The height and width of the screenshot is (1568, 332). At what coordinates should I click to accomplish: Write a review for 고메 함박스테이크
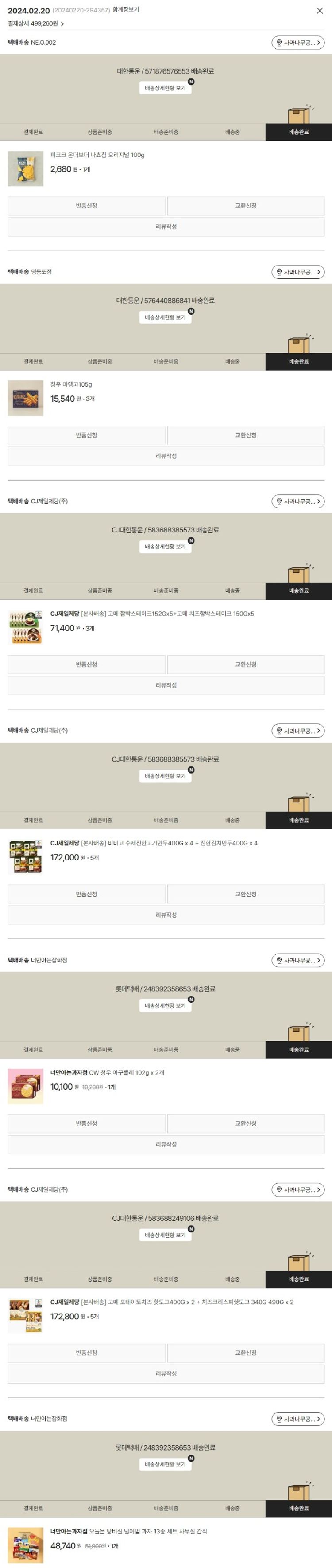pyautogui.click(x=166, y=685)
